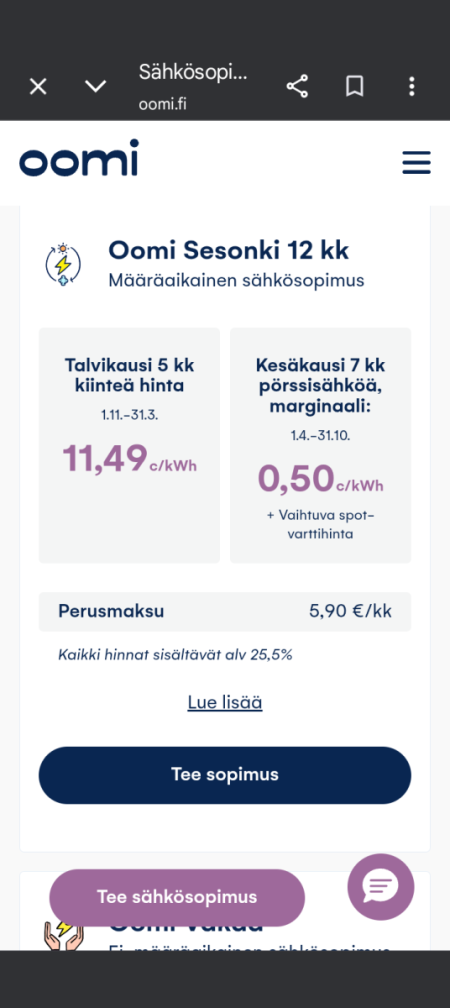Viewport: 450px width, 1008px height.
Task: Open the chat support bubble
Action: 381,887
